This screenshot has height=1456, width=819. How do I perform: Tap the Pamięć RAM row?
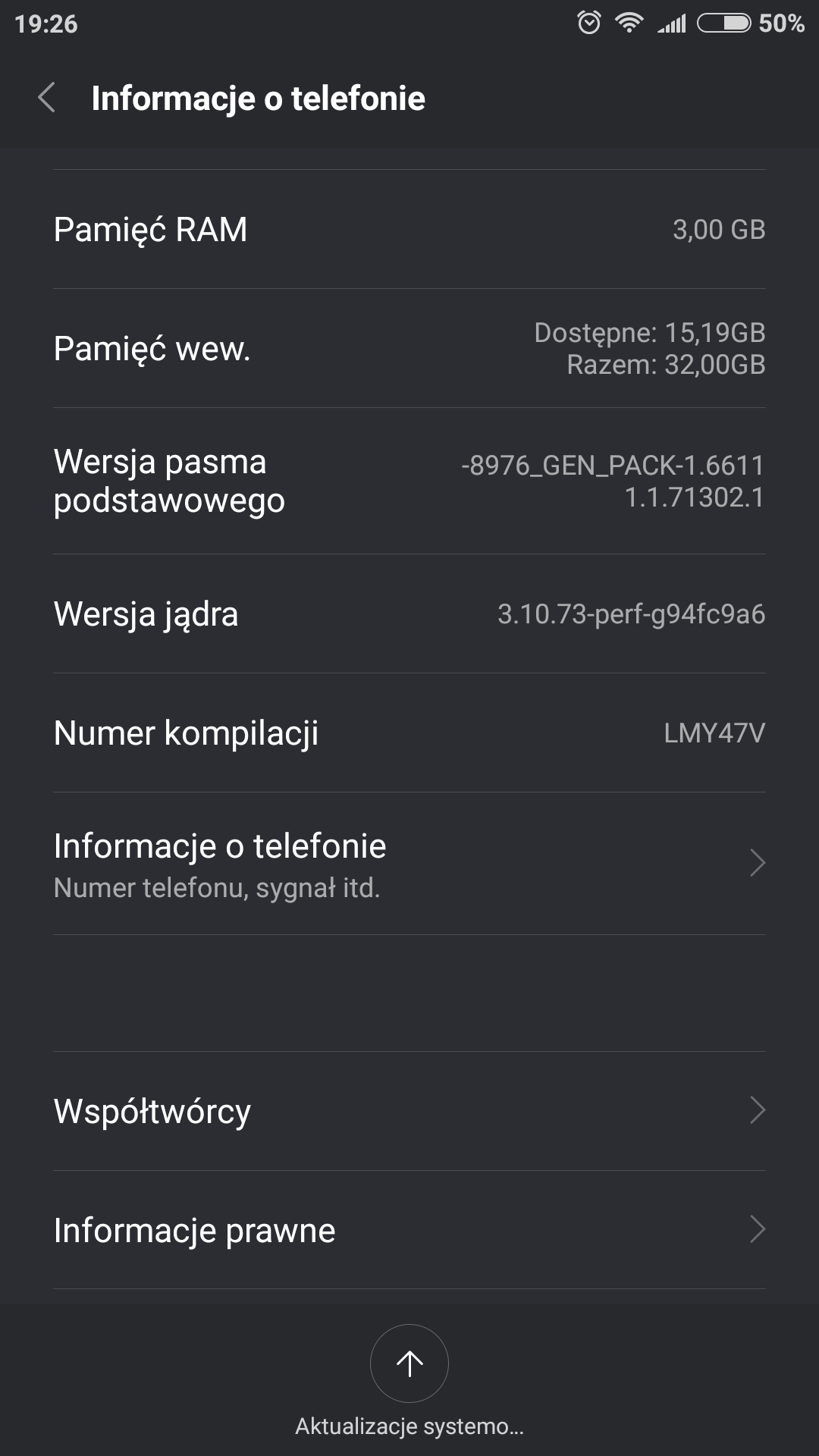[409, 229]
